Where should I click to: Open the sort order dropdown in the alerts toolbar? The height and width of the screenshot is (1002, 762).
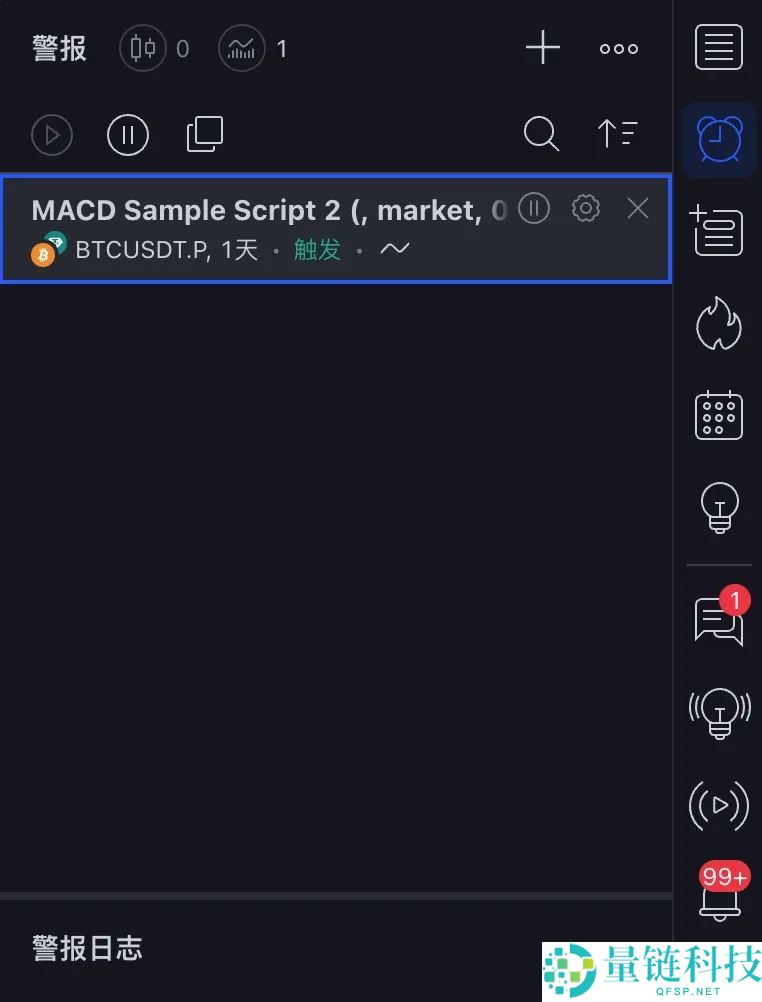coord(618,134)
